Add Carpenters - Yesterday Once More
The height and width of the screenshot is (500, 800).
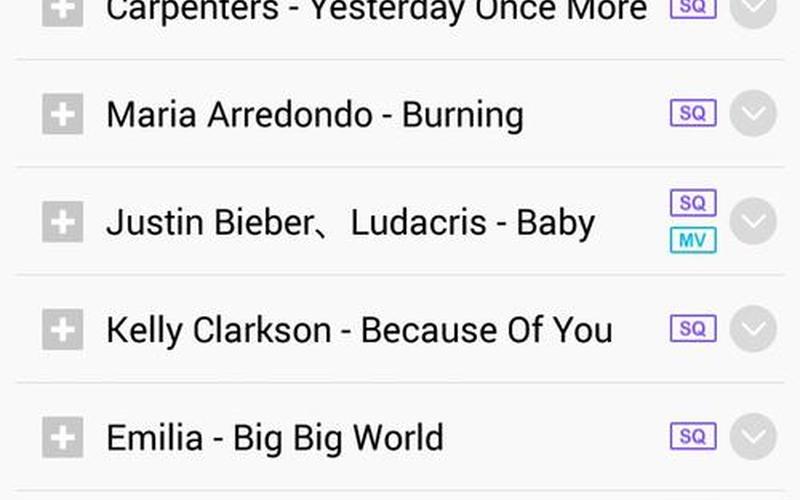coord(62,10)
